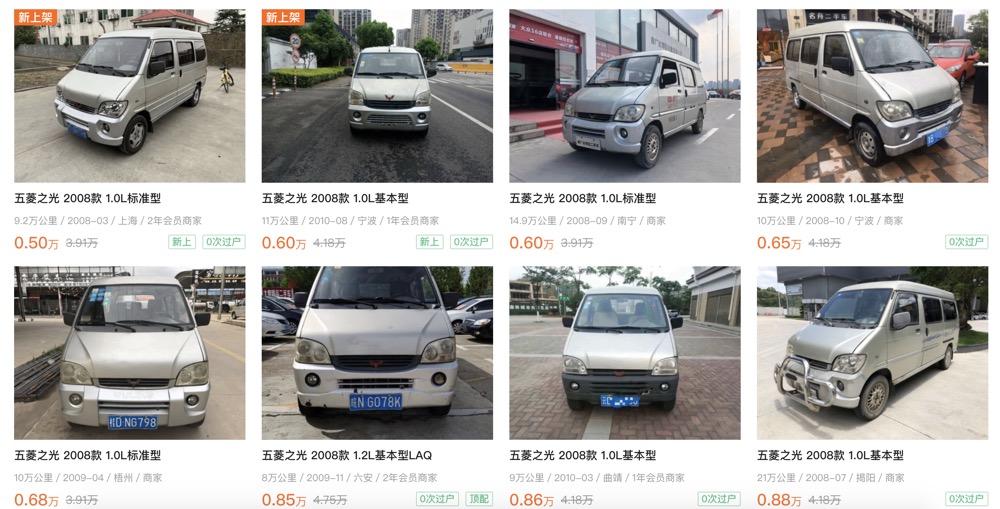Open the 0.65万 Ningbo 2008-10 listing
The height and width of the screenshot is (509, 1000).
(x=872, y=97)
